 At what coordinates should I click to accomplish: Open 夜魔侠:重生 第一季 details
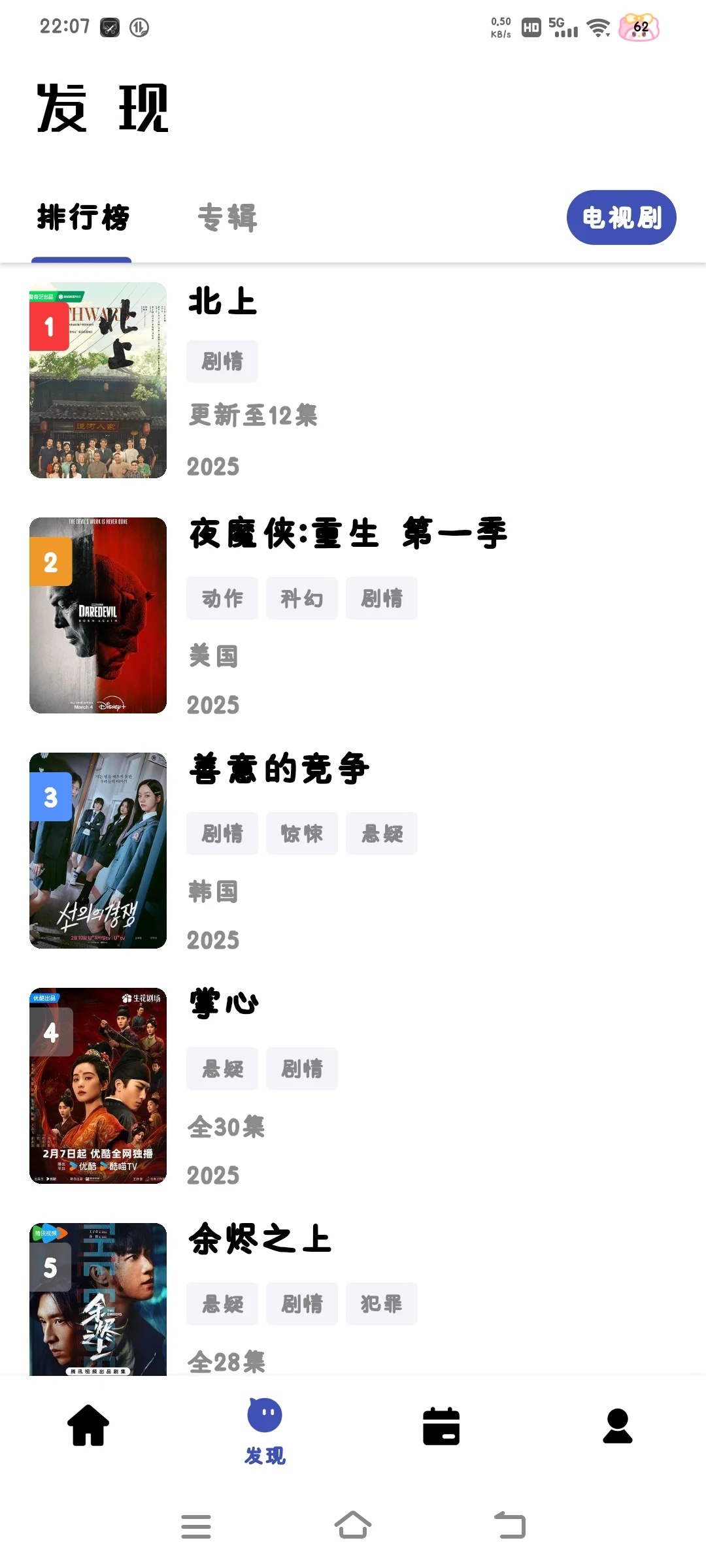348,533
